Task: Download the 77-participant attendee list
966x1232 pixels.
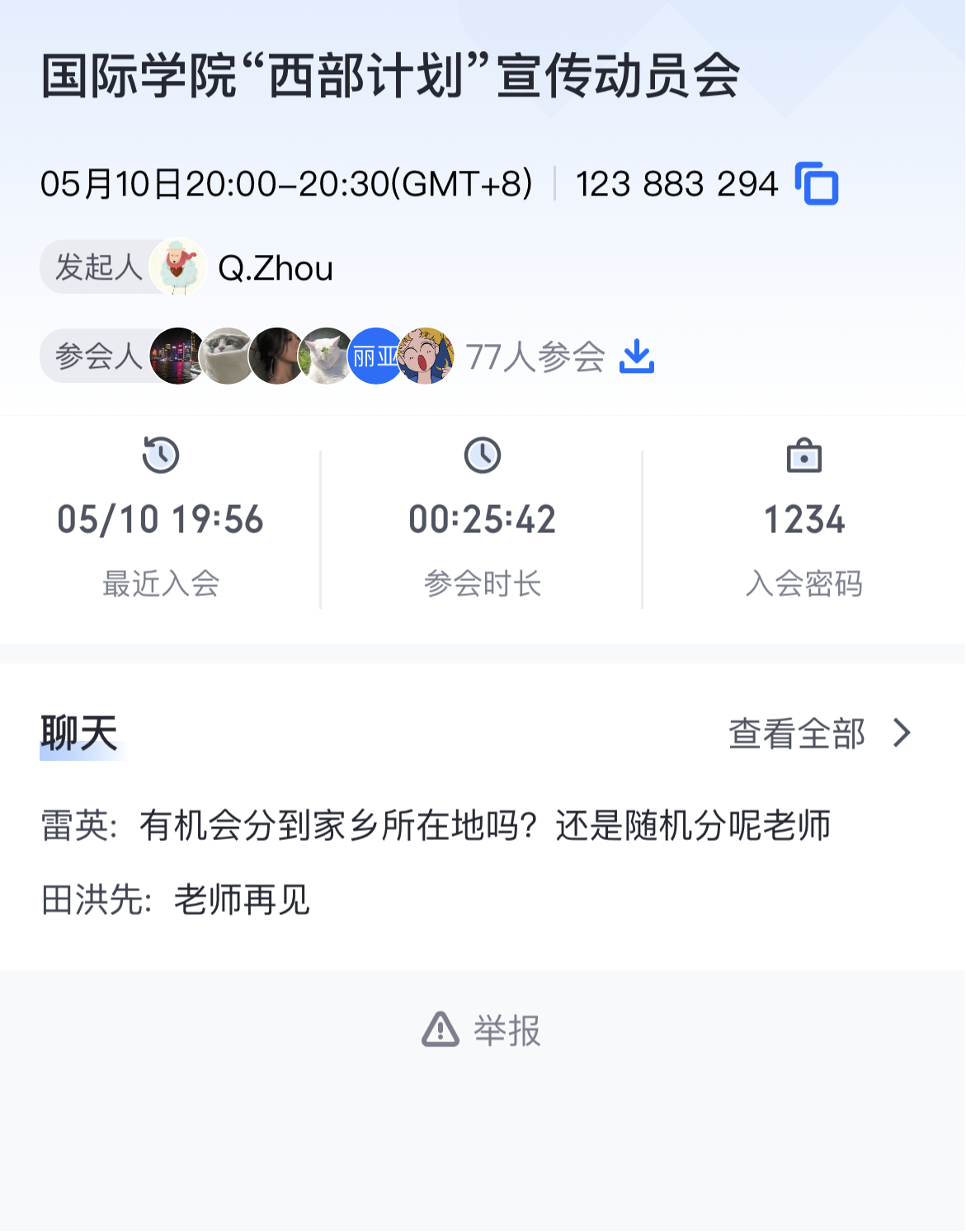Action: (x=637, y=356)
